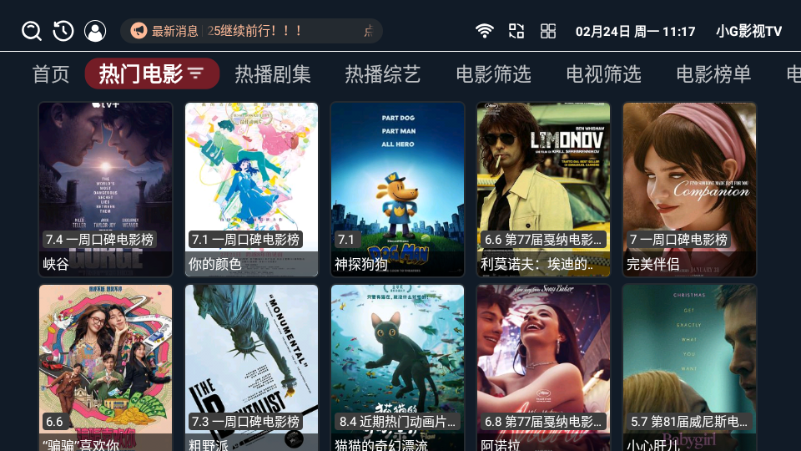Viewport: 801px width, 451px height.
Task: Open the movie 阿诺拉
Action: click(544, 366)
